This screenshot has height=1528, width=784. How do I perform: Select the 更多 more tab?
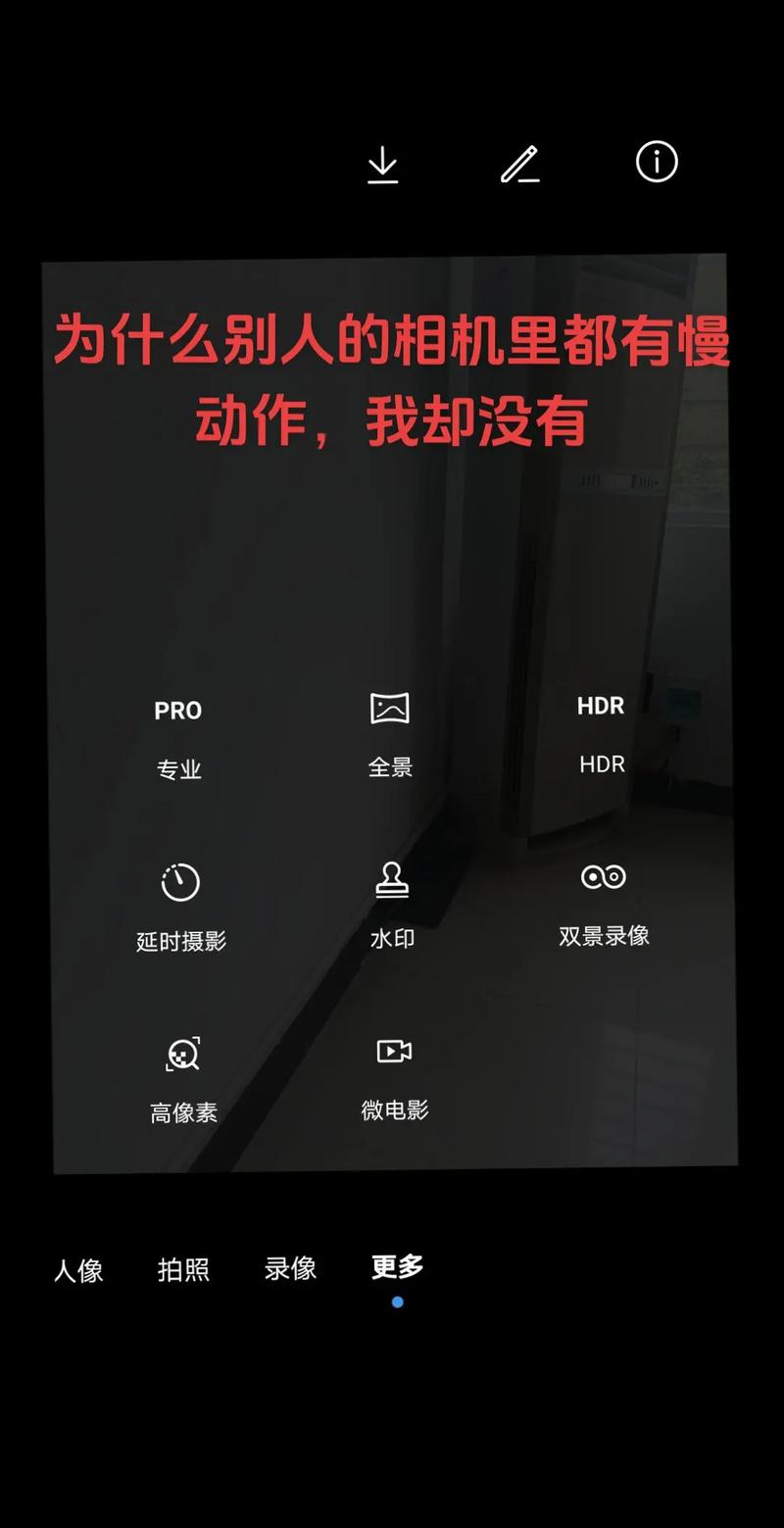coord(396,1266)
